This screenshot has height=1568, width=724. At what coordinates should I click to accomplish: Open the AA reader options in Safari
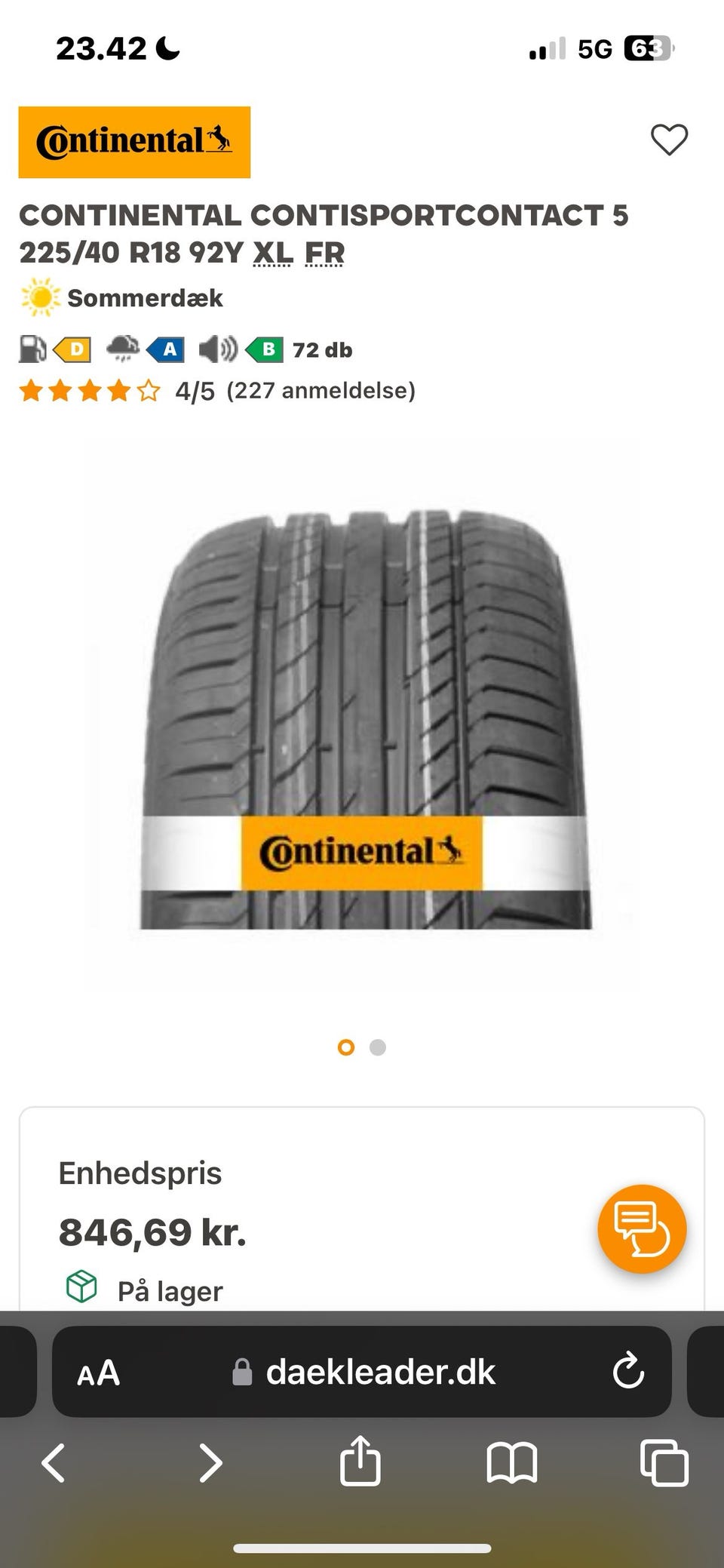click(x=98, y=1373)
